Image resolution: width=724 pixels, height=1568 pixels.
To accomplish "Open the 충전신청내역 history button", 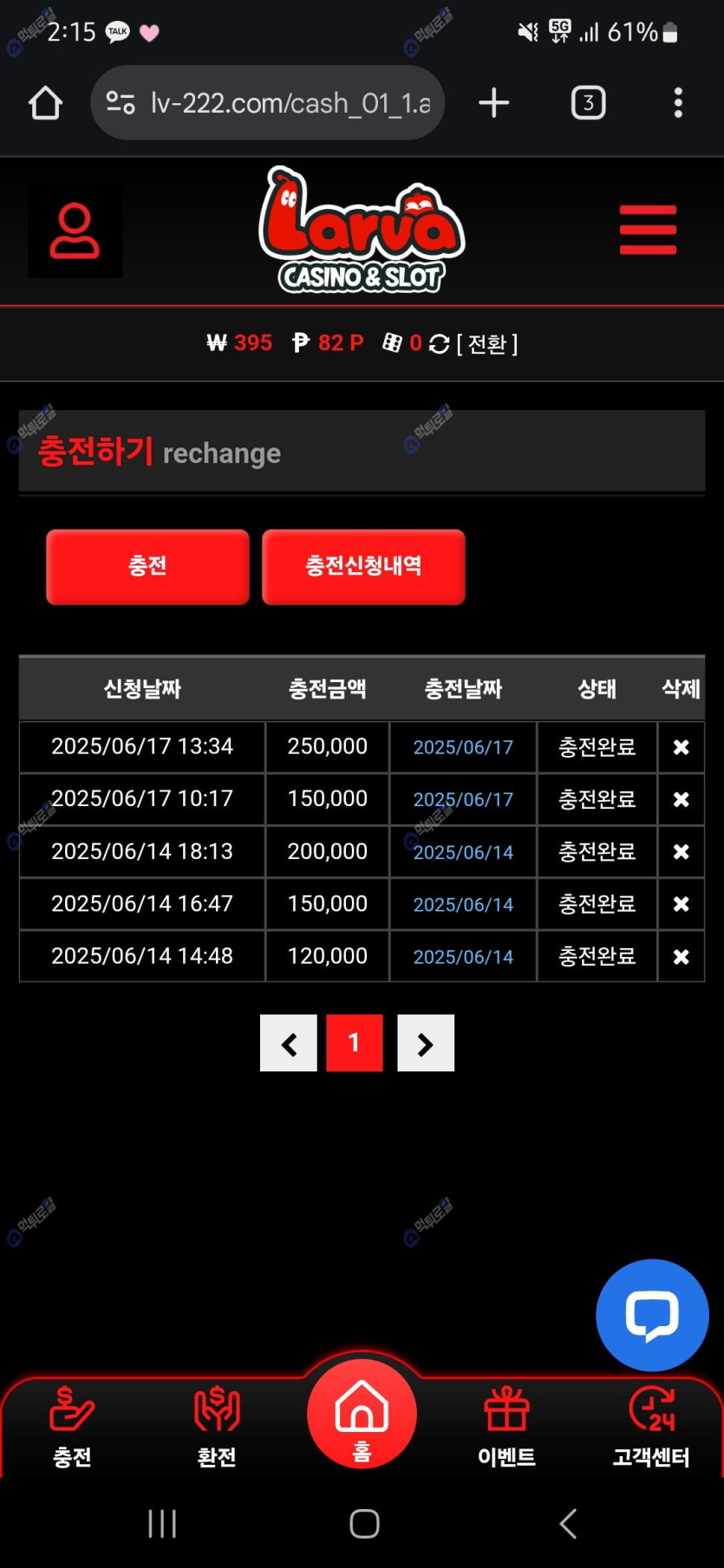I will tap(363, 567).
